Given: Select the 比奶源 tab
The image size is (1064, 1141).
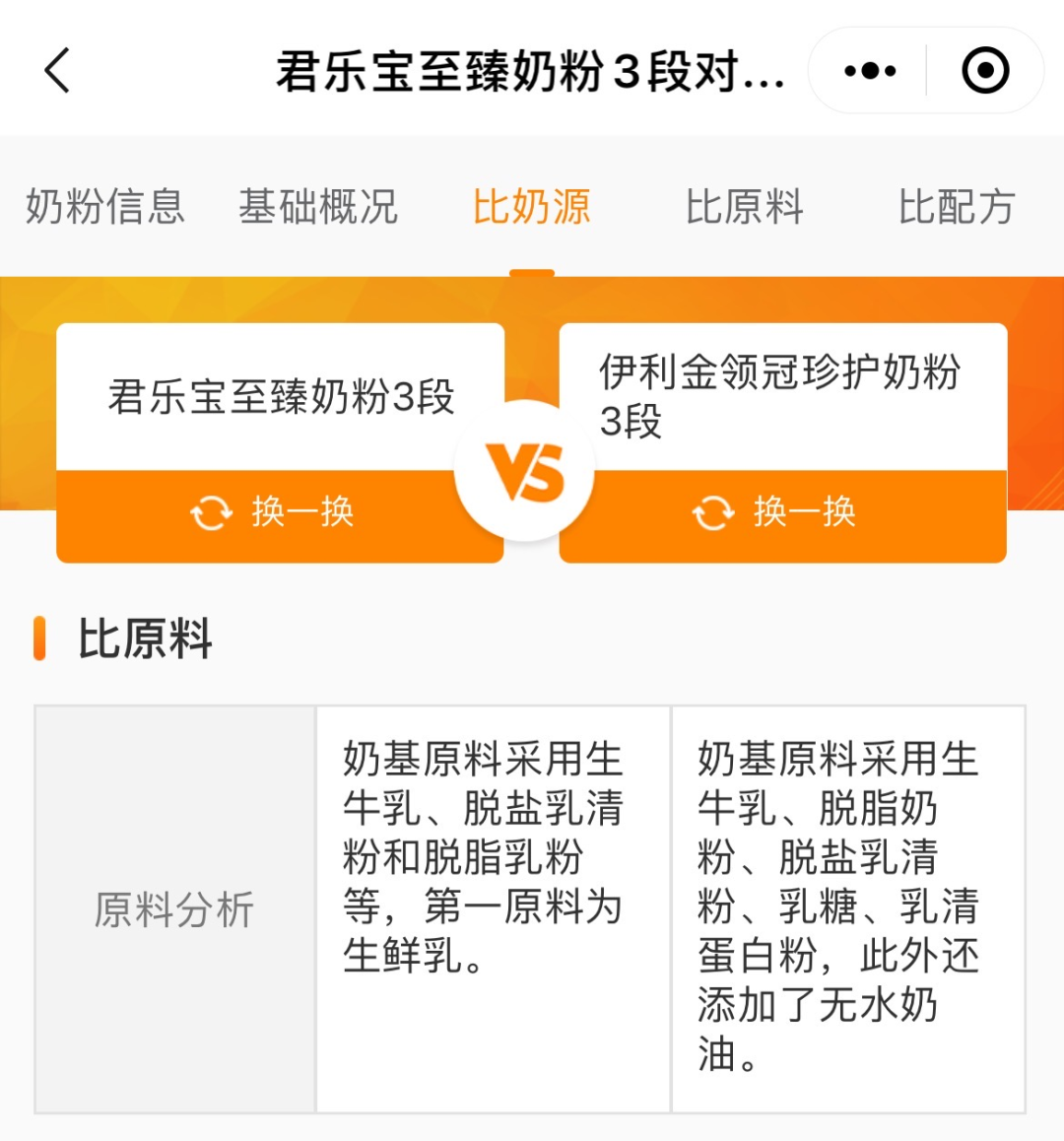Looking at the screenshot, I should click(x=532, y=208).
